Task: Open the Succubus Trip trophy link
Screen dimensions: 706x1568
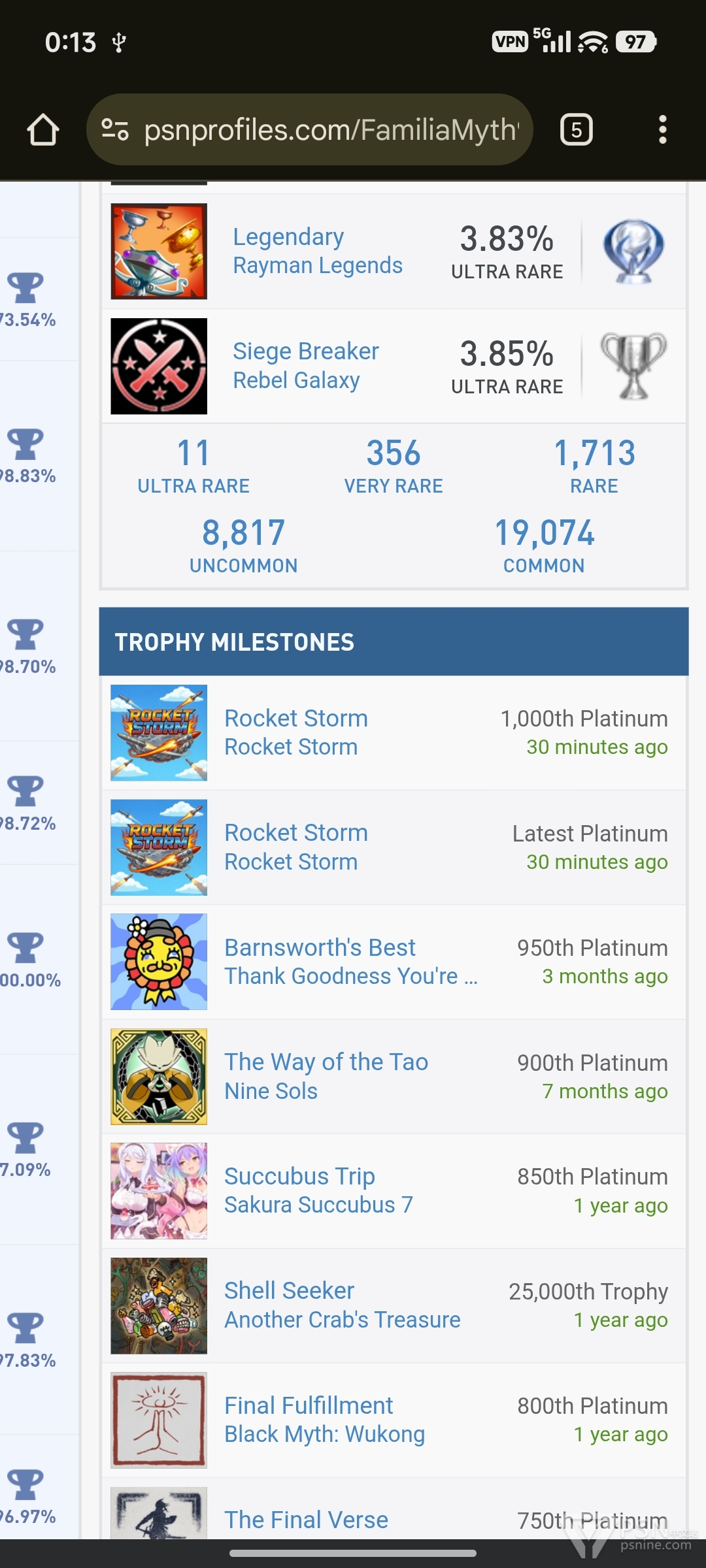Action: click(299, 1176)
